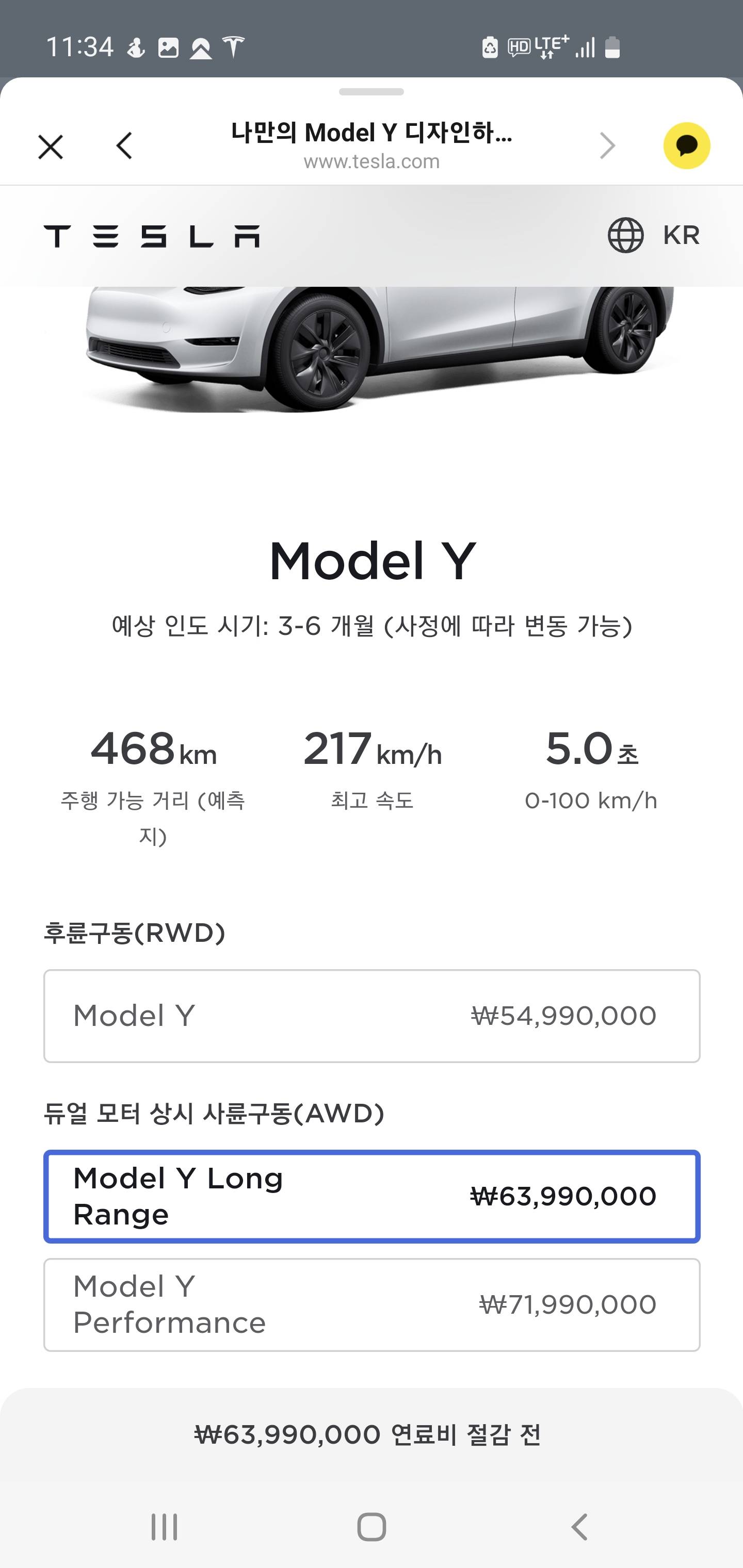This screenshot has width=743, height=1568.
Task: Pick the Model Y Performance trim
Action: (372, 1305)
